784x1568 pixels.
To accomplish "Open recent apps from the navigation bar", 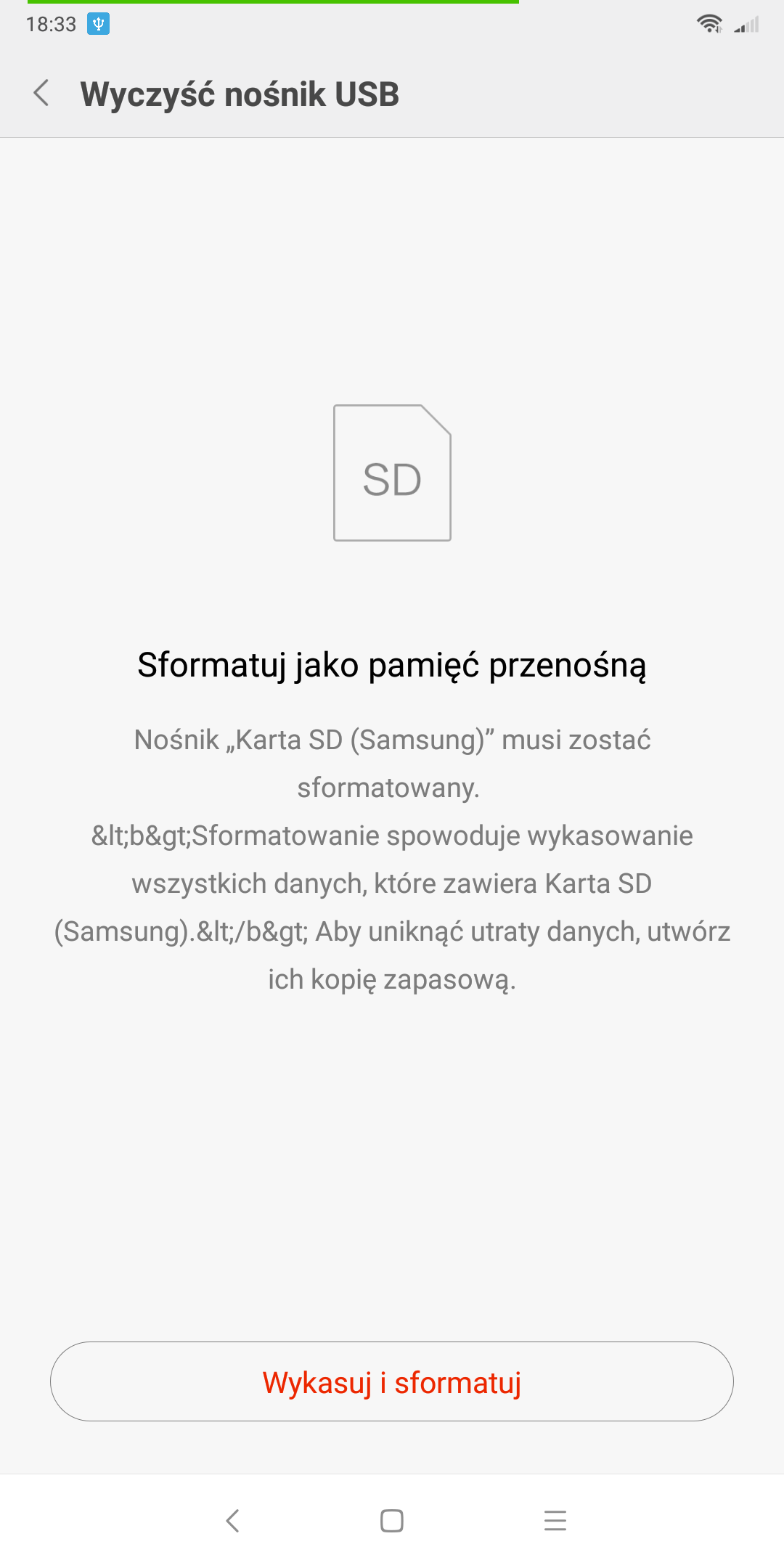I will (555, 1520).
